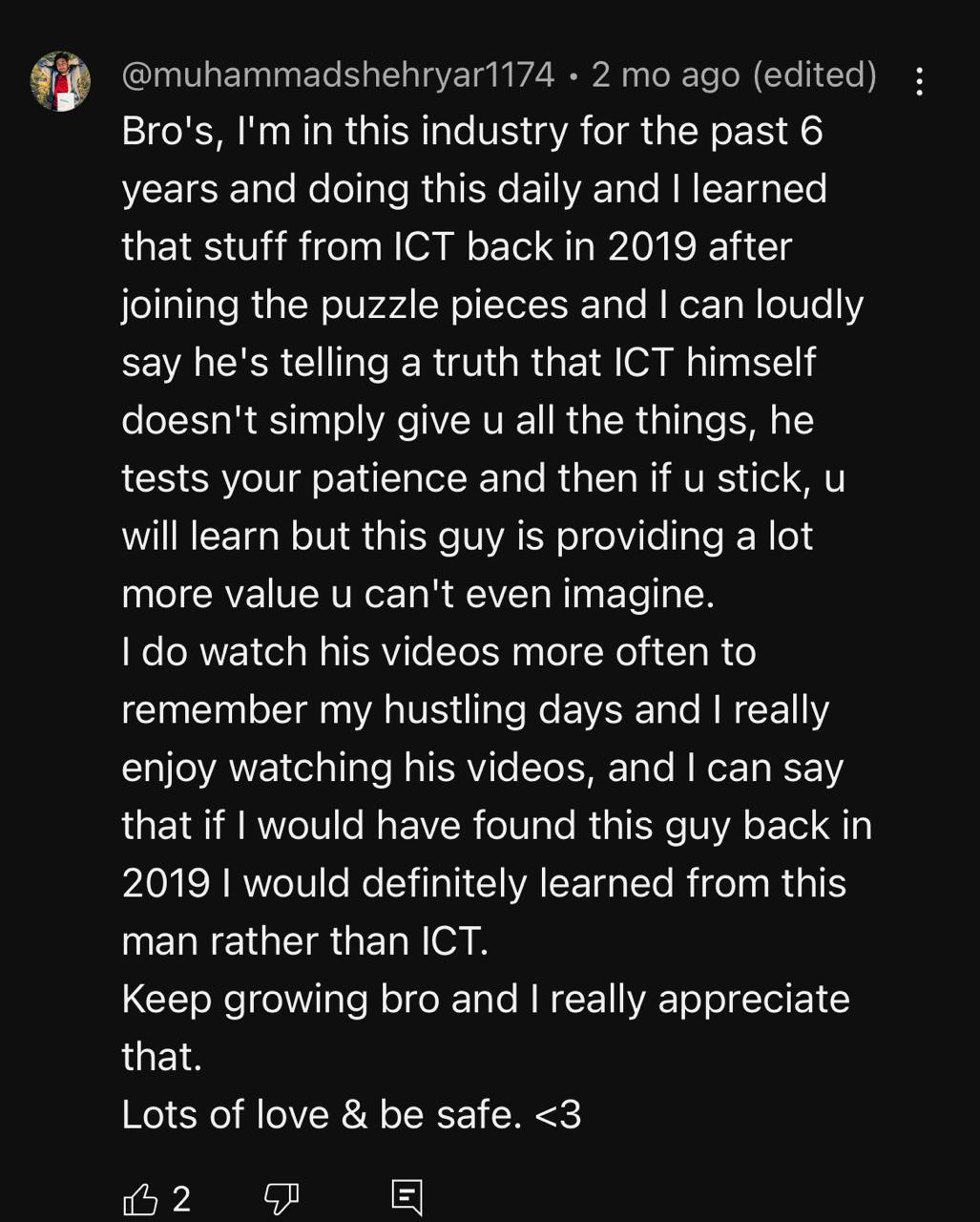Like muhammadshehryar1174's comment
This screenshot has height=1222, width=980.
pyautogui.click(x=141, y=1198)
